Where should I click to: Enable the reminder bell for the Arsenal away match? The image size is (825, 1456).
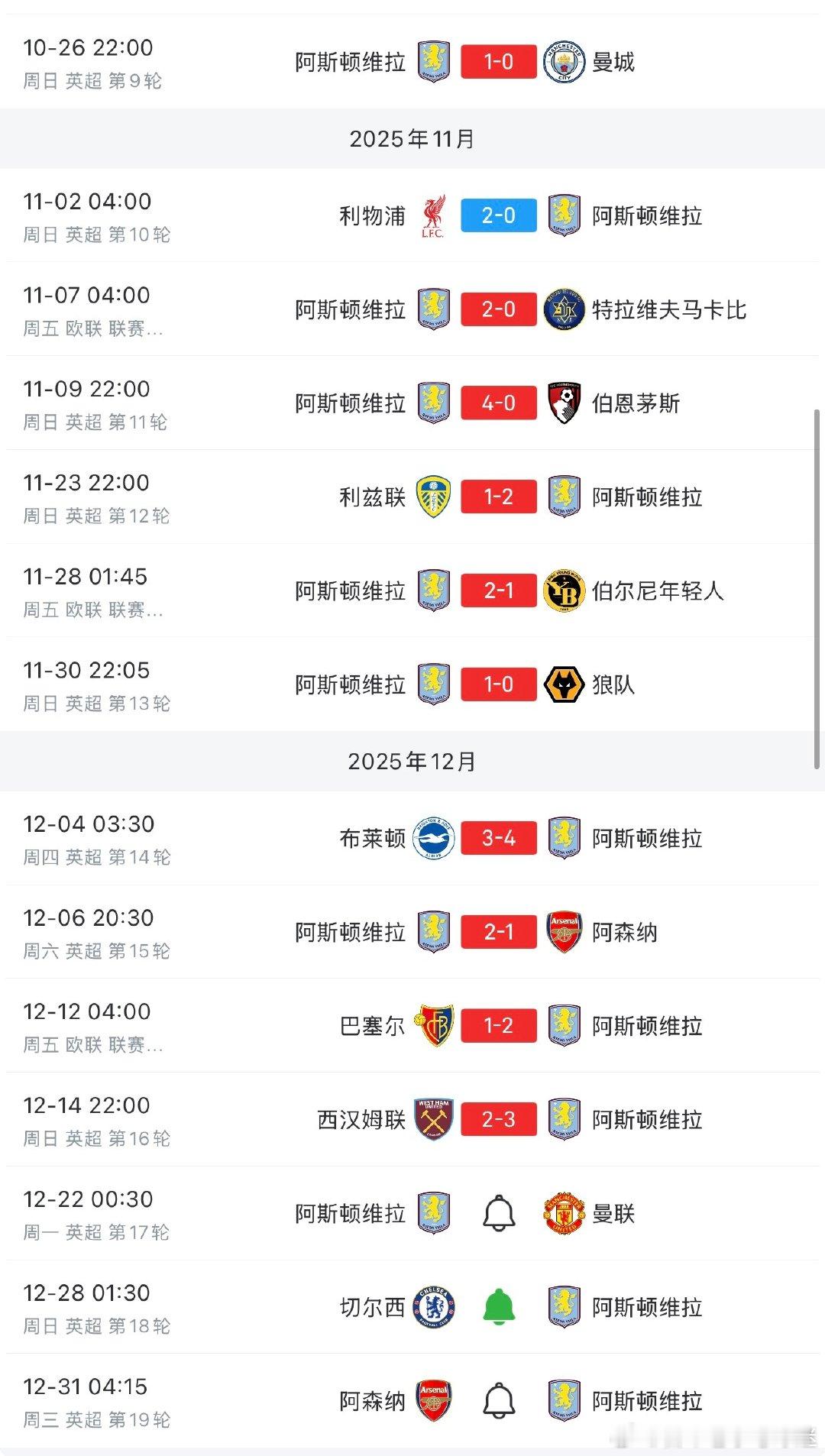(x=498, y=1402)
